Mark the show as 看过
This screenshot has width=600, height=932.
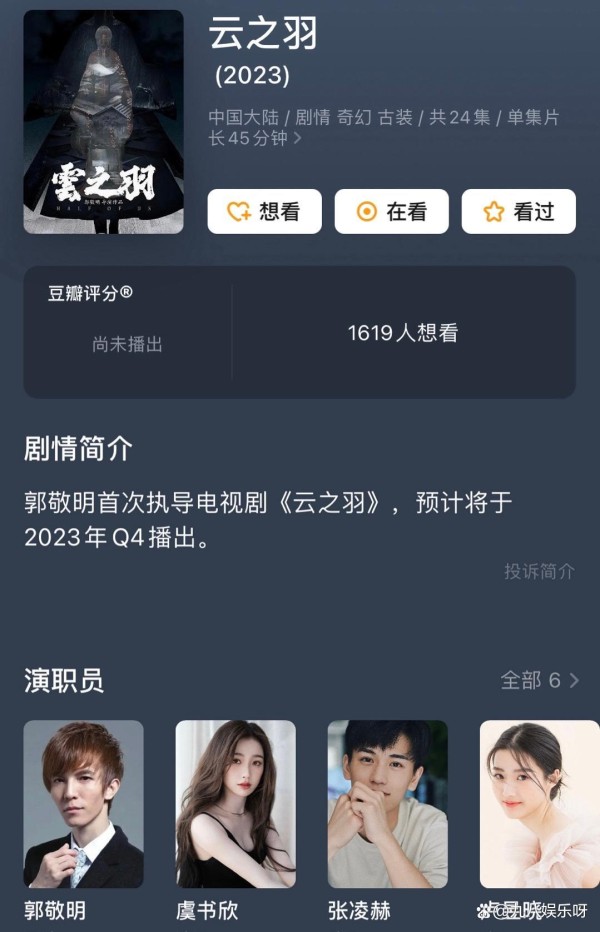pyautogui.click(x=518, y=211)
